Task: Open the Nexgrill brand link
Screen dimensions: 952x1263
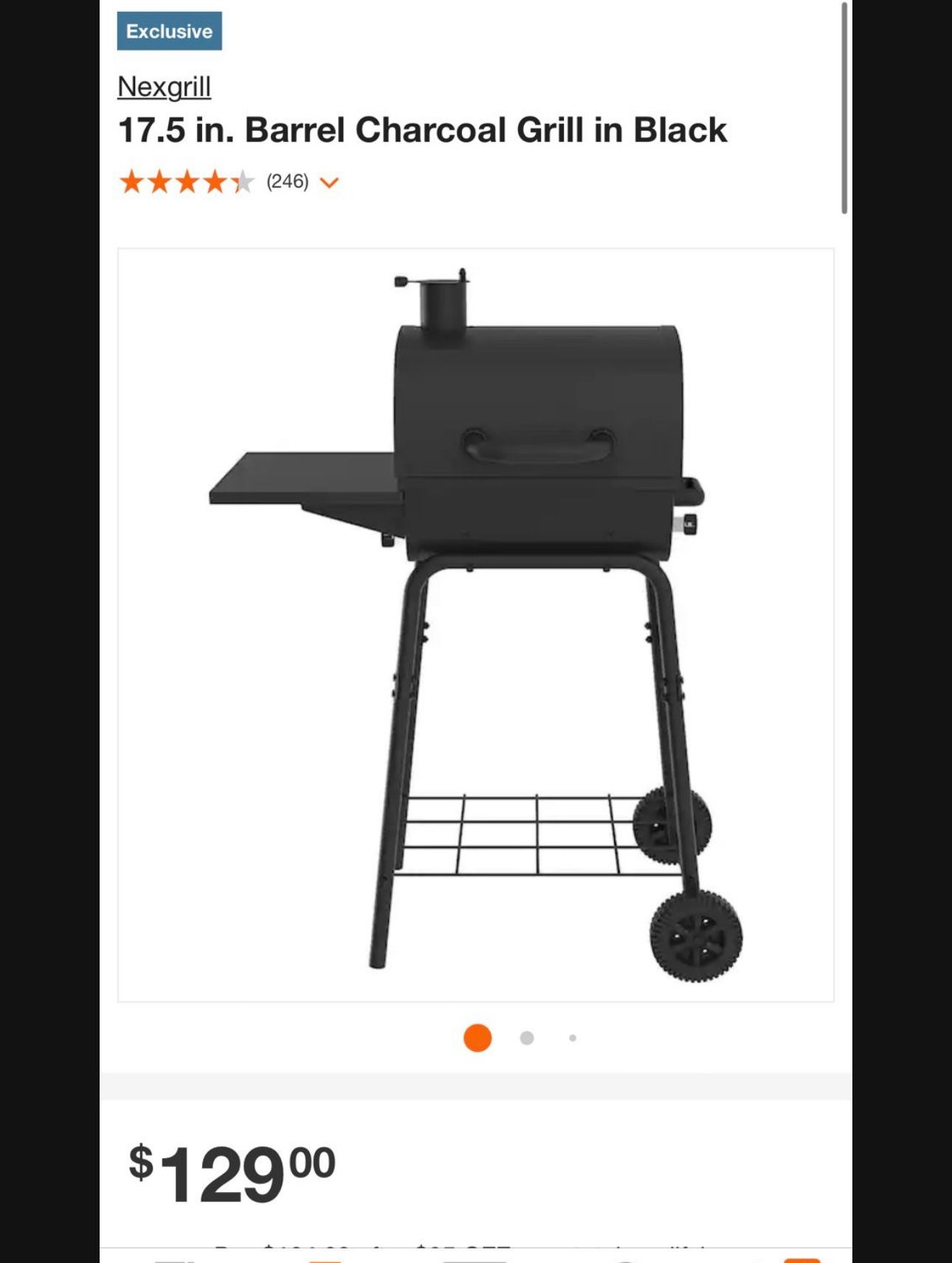Action: (x=164, y=87)
